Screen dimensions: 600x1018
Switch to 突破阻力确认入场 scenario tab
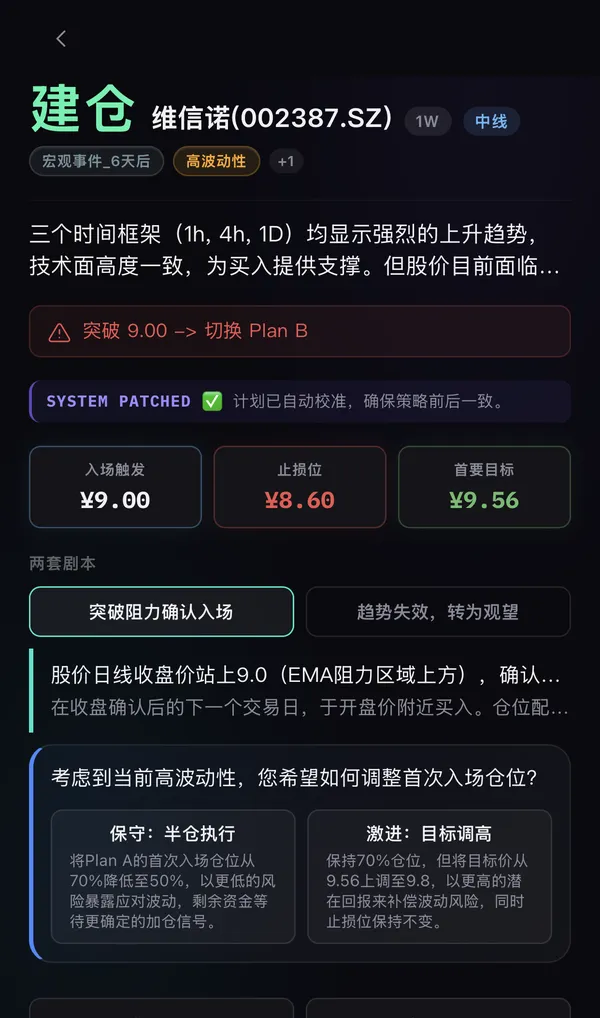[161, 612]
